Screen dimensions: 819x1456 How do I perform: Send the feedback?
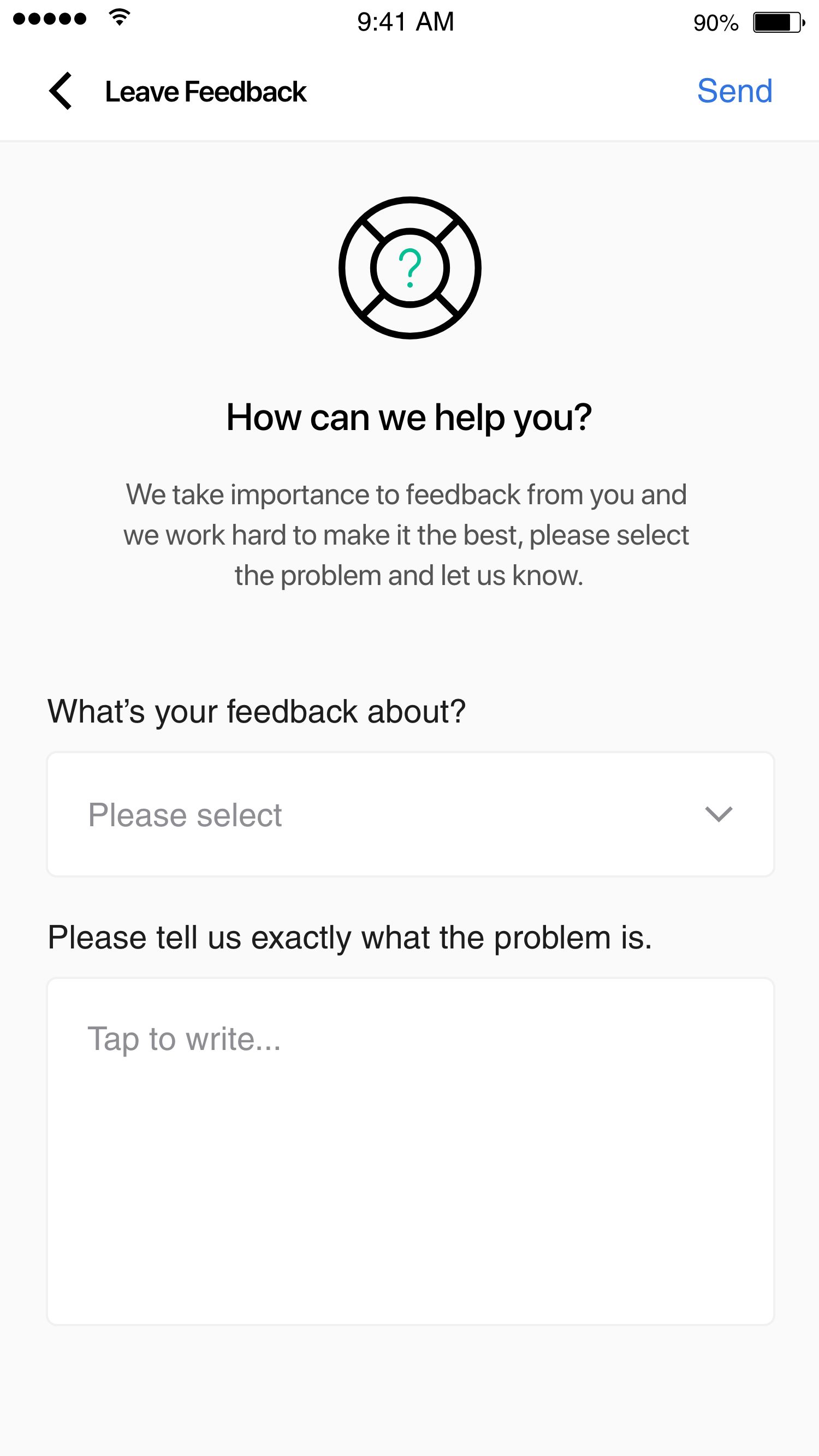point(734,91)
